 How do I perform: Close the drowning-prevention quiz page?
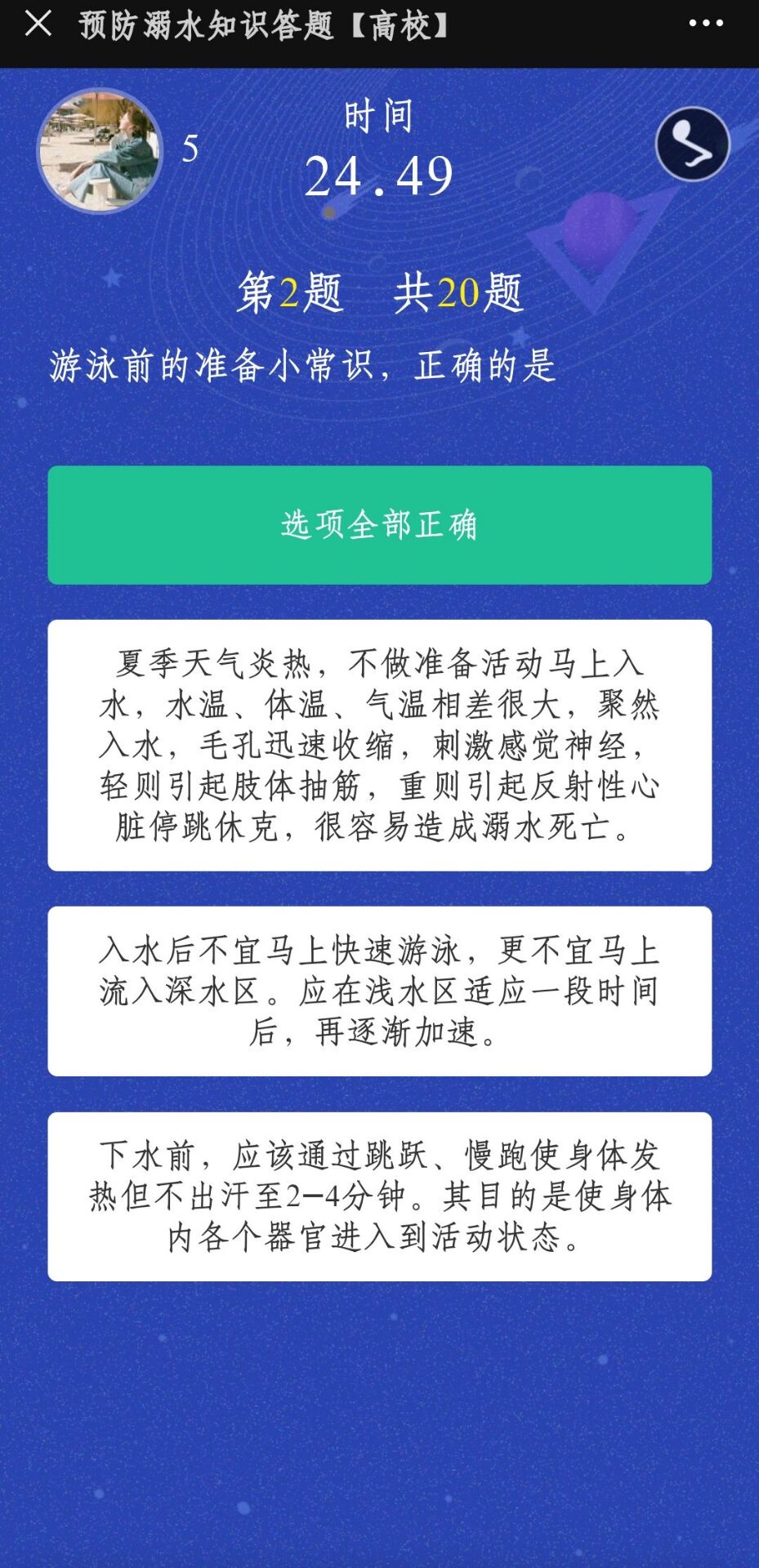[x=38, y=24]
